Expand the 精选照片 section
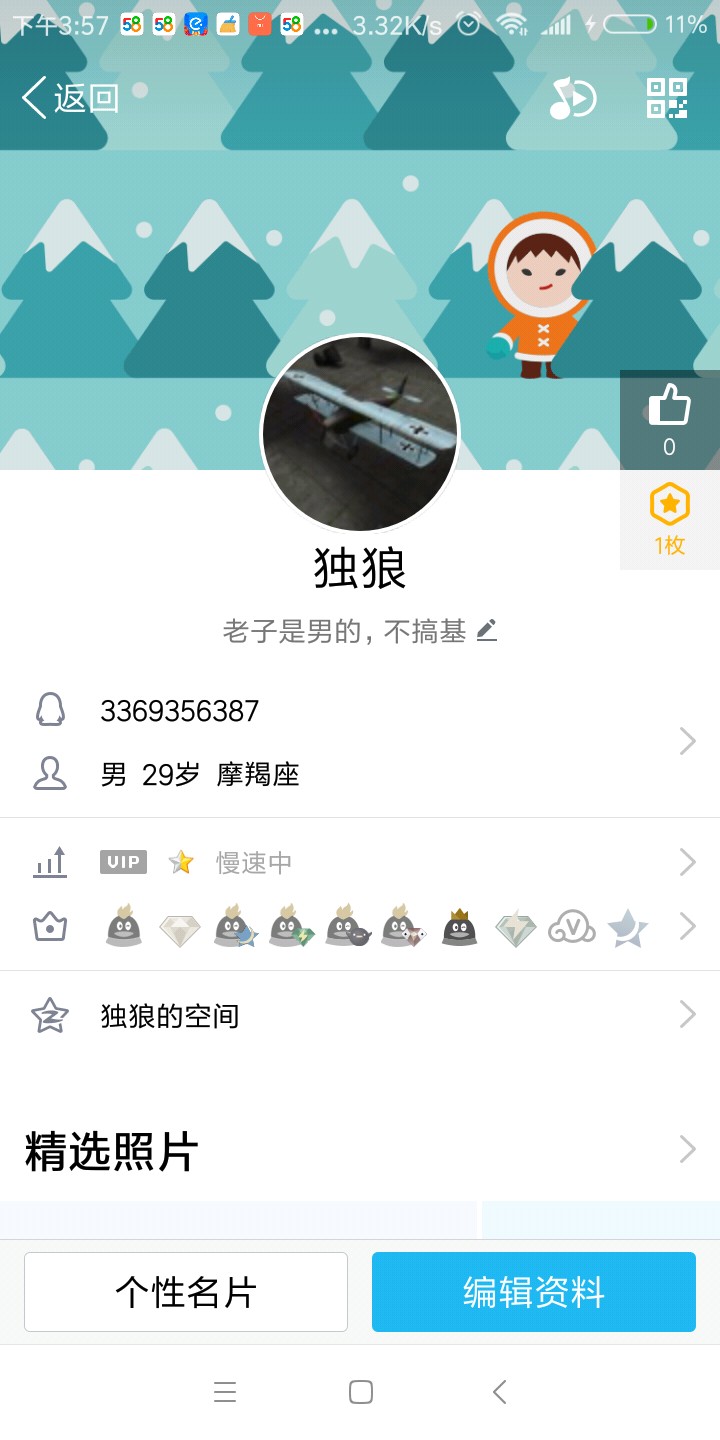Viewport: 720px width, 1440px height. (x=360, y=1150)
